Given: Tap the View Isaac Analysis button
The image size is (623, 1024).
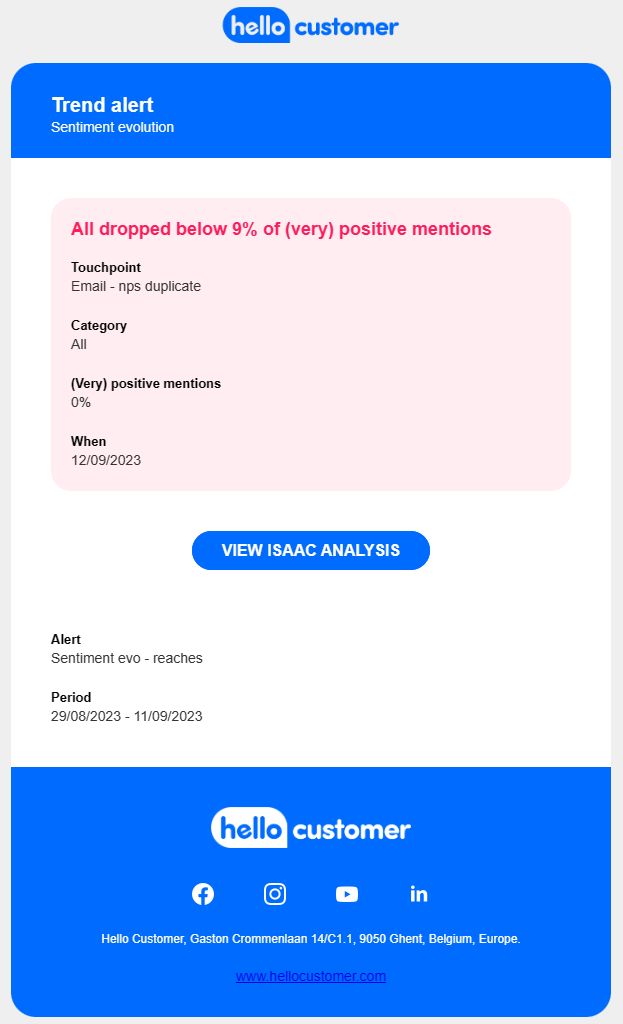Looking at the screenshot, I should pos(311,550).
